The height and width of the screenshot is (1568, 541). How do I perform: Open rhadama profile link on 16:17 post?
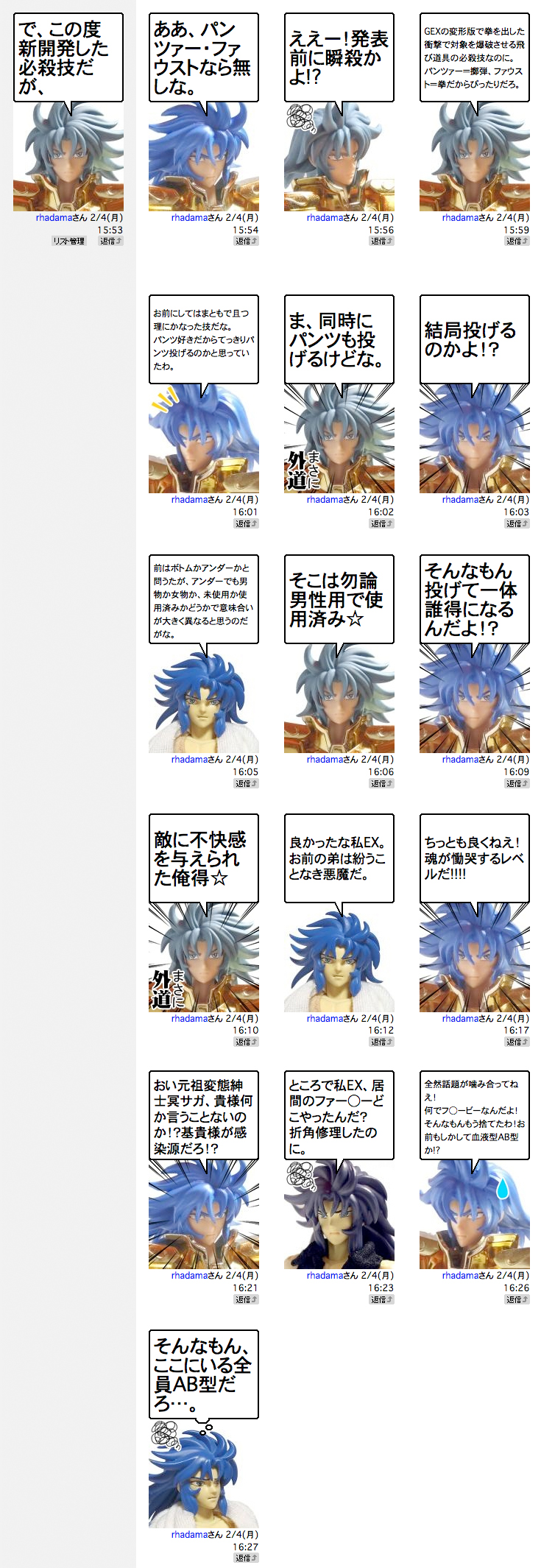point(459,1019)
